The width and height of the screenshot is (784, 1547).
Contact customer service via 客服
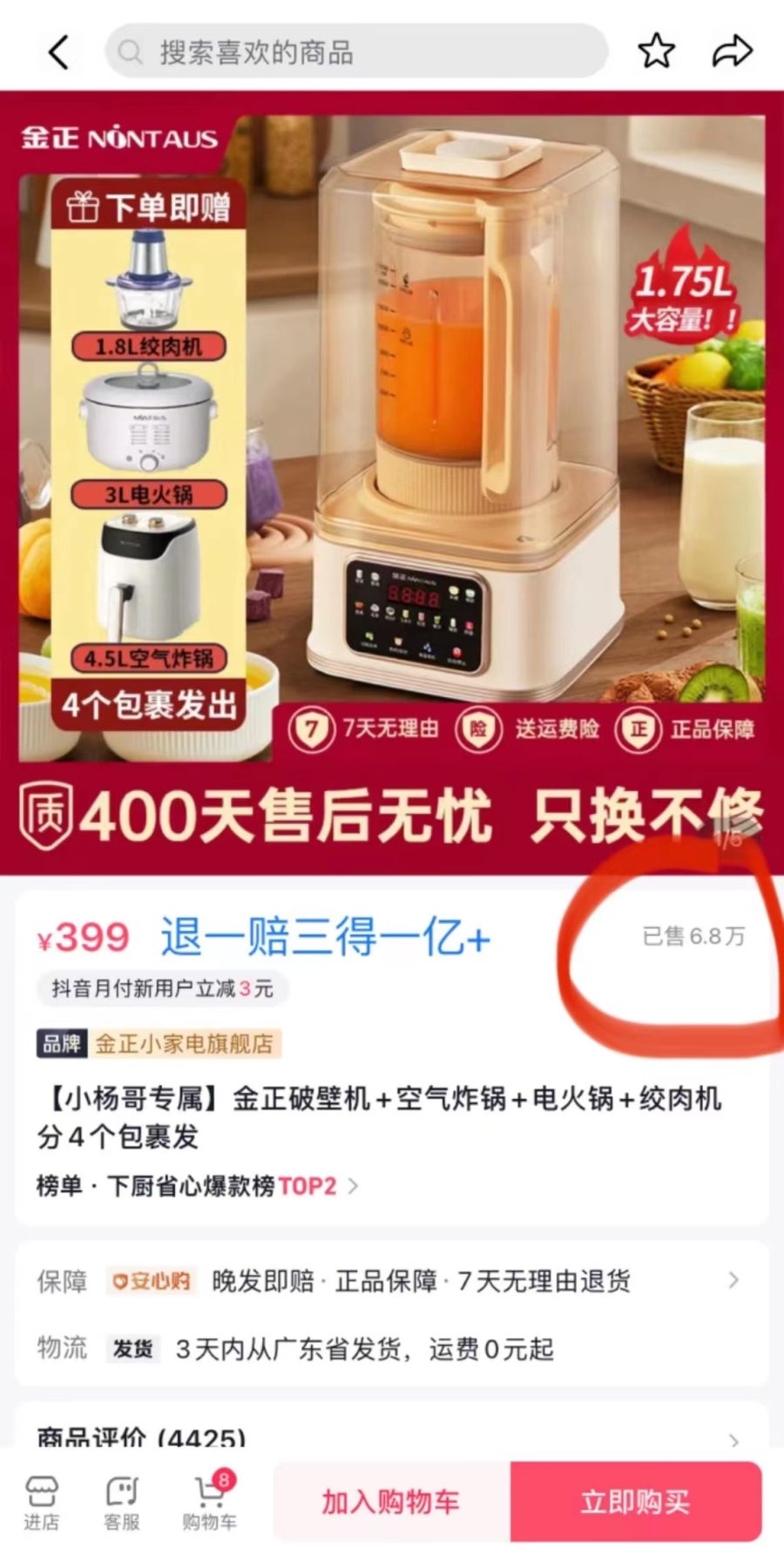point(122,1503)
